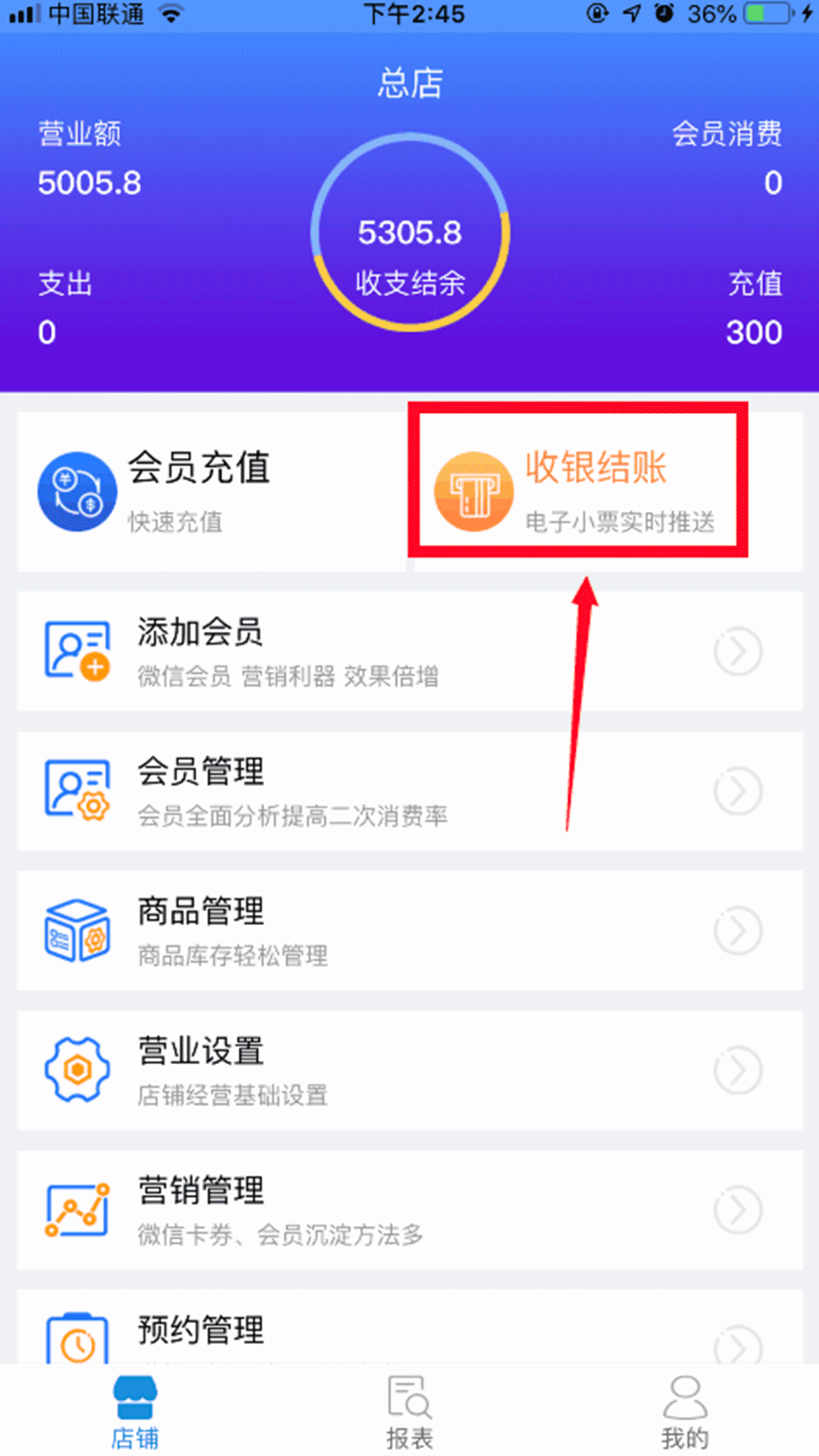Open 营业设置 store settings
The image size is (819, 1456).
[409, 1070]
